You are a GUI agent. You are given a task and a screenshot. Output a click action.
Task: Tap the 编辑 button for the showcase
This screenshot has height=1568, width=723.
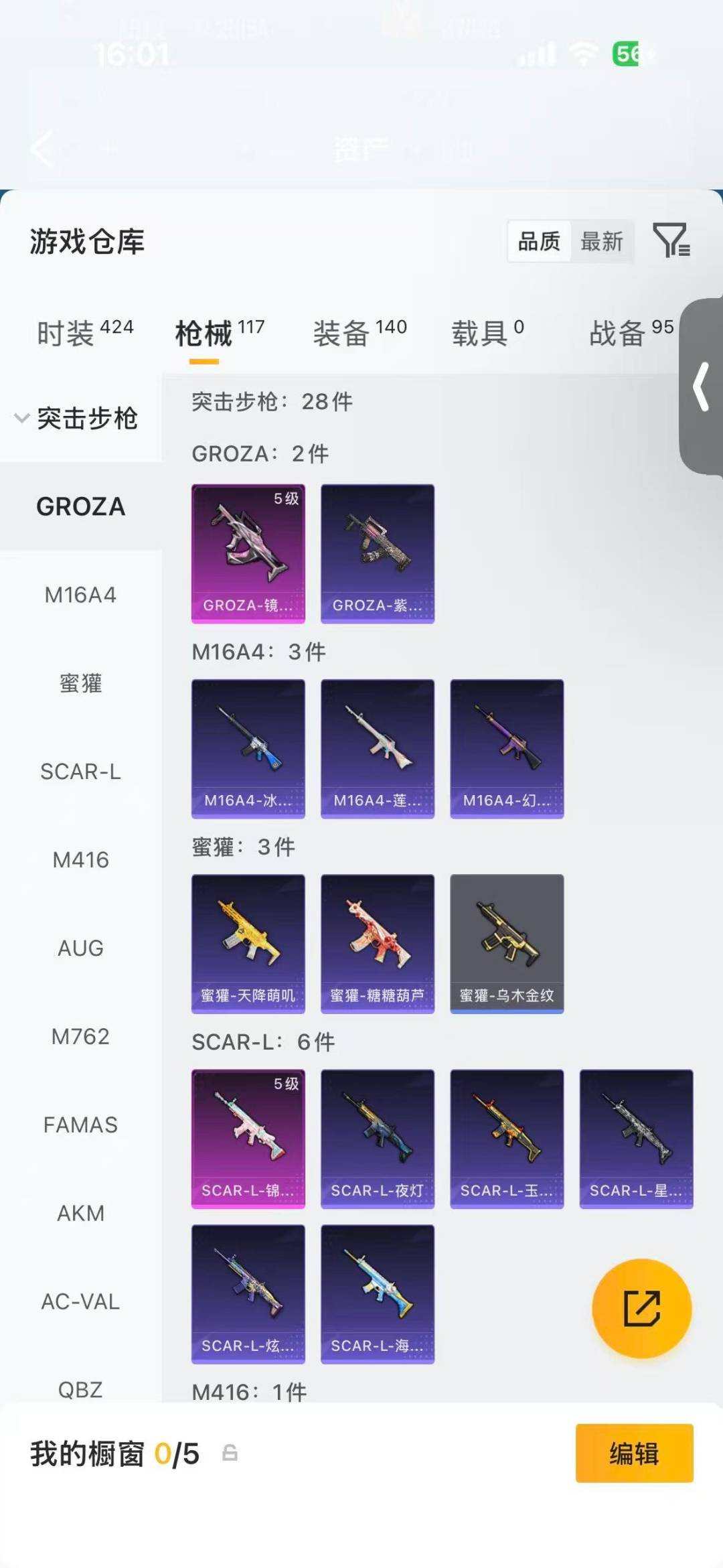click(634, 1453)
